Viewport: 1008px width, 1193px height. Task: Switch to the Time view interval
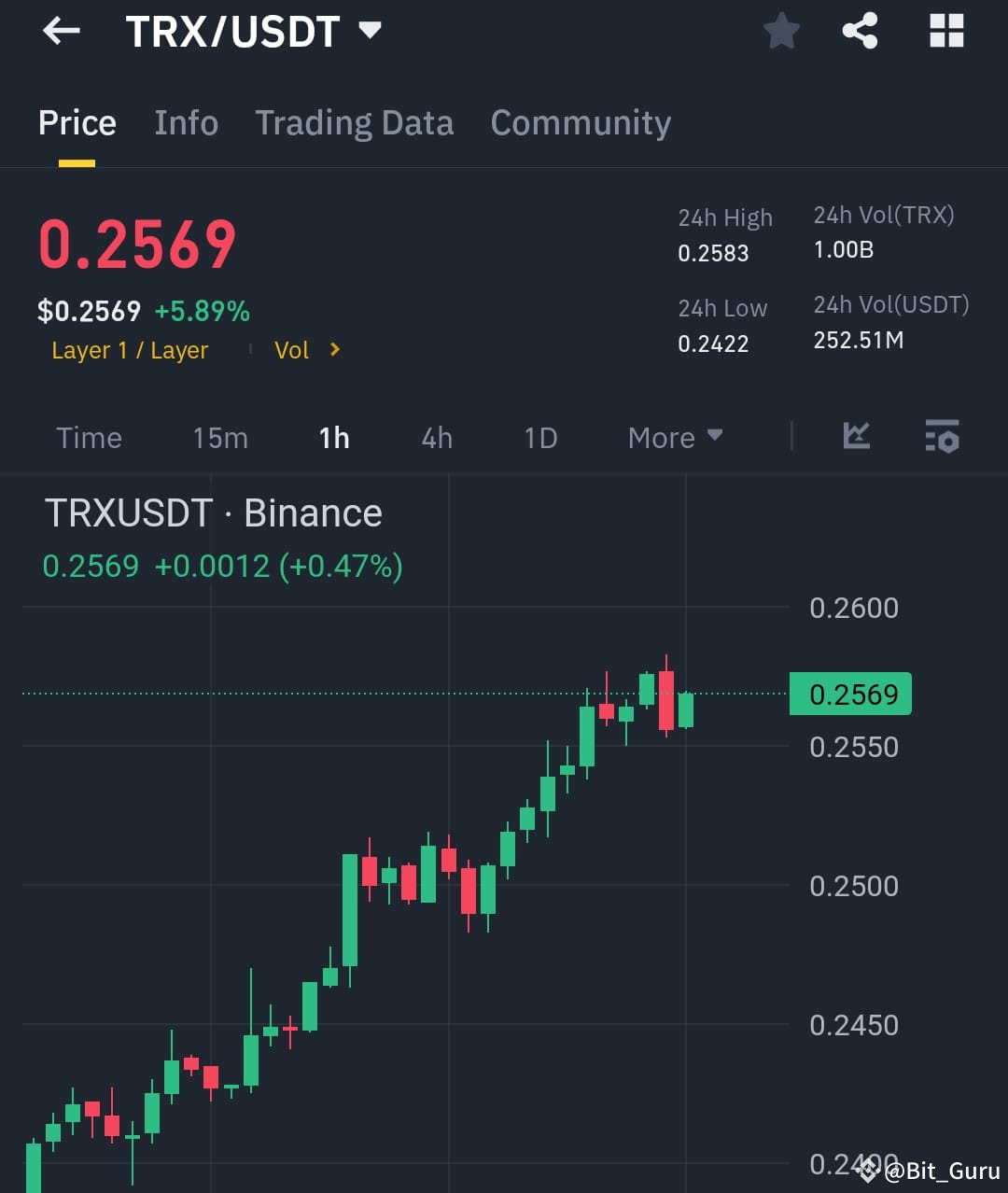coord(89,437)
